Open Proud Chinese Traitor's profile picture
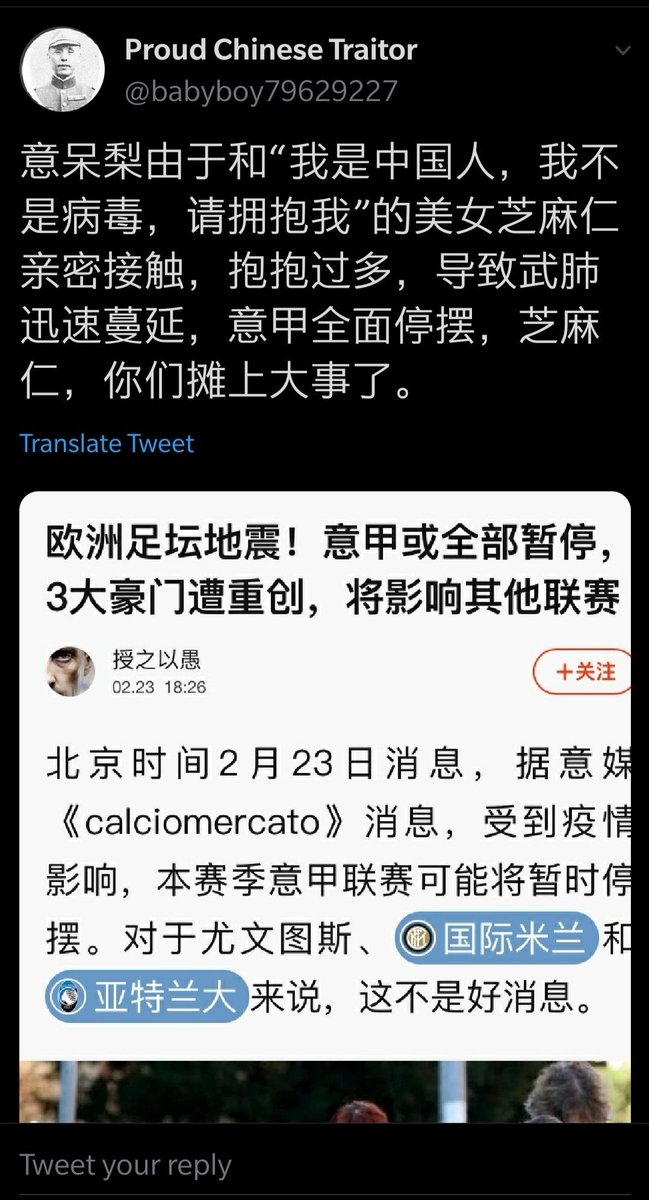The height and width of the screenshot is (1200, 649). click(62, 69)
